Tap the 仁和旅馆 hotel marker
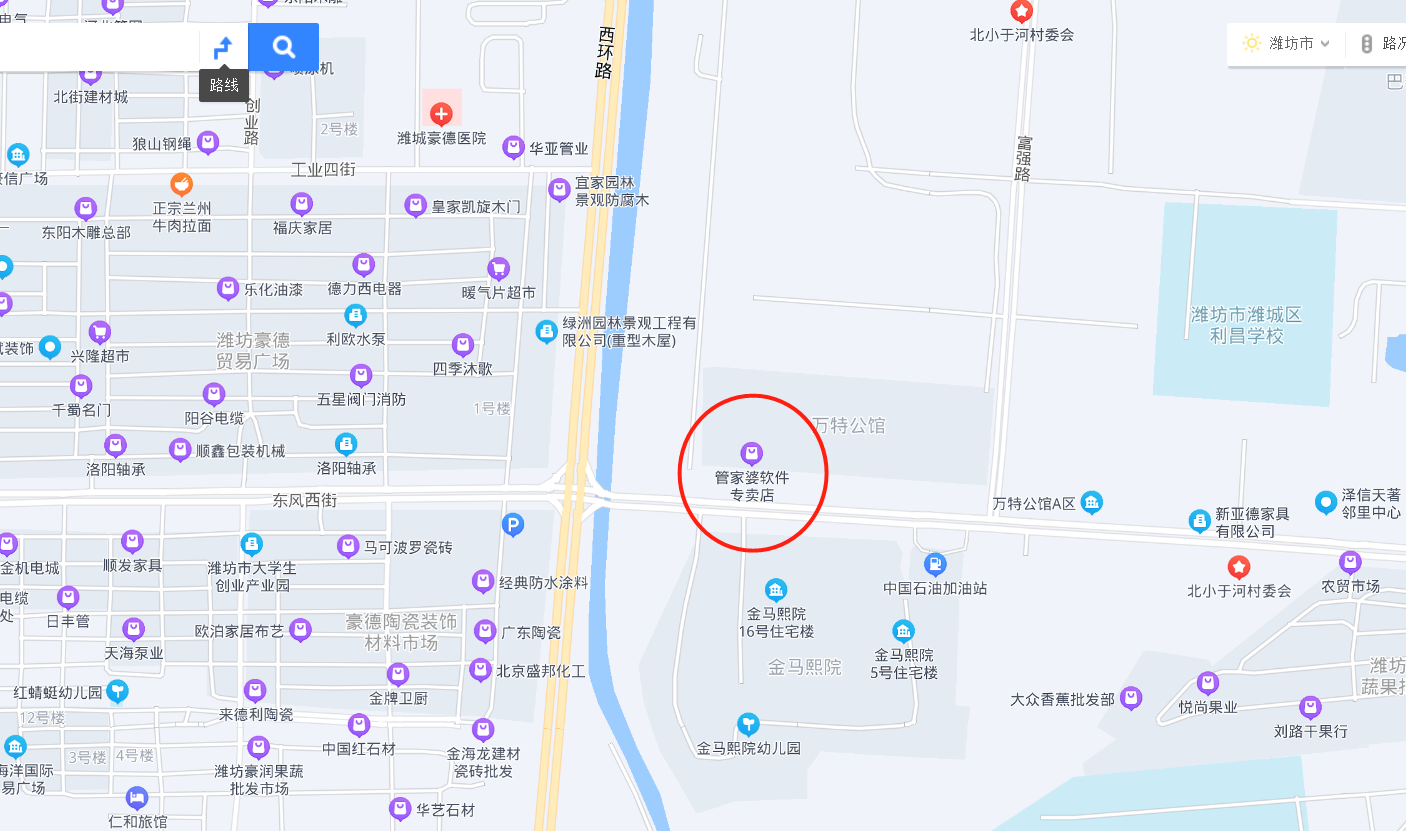 (137, 798)
